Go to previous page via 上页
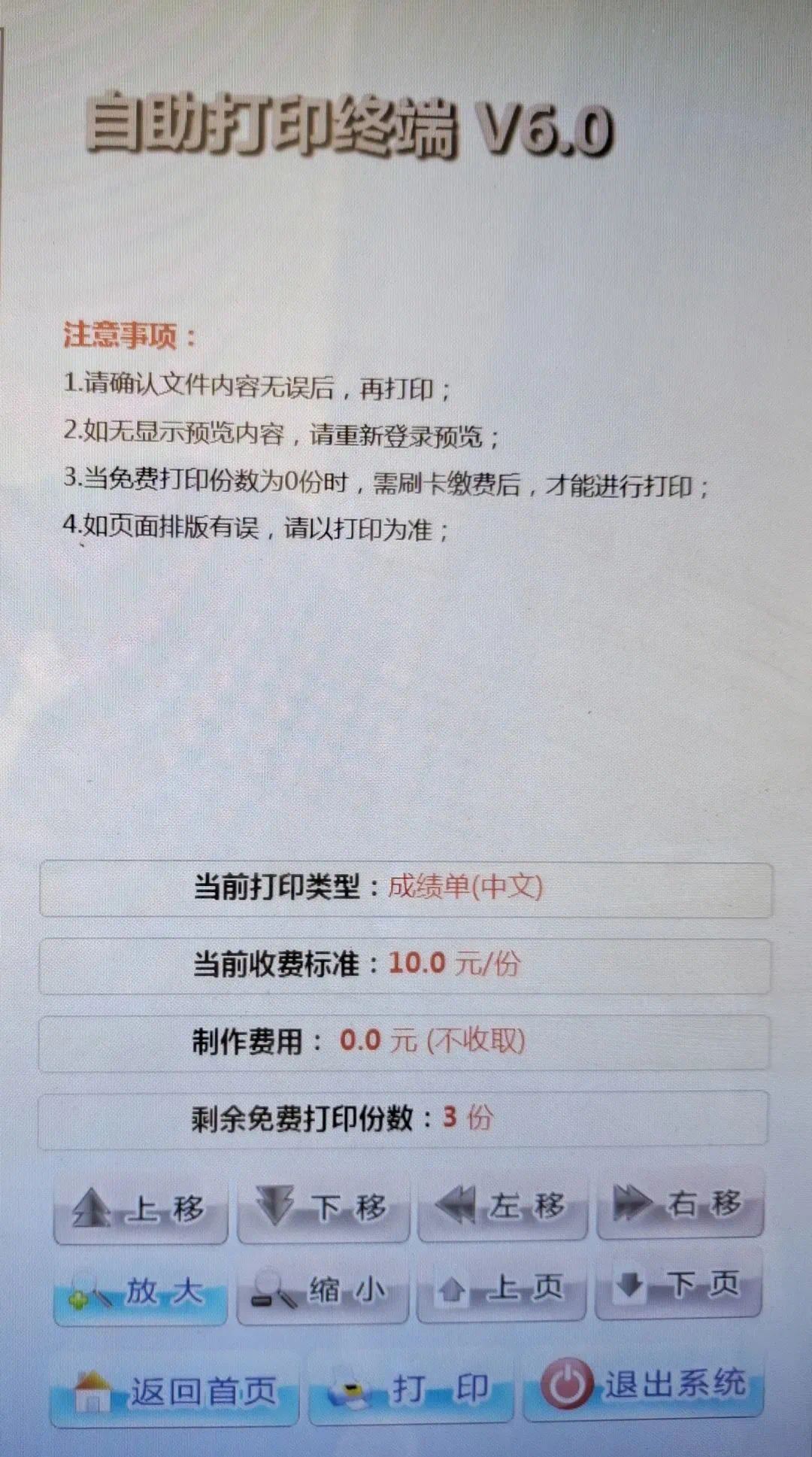812x1457 pixels. pyautogui.click(x=501, y=1289)
